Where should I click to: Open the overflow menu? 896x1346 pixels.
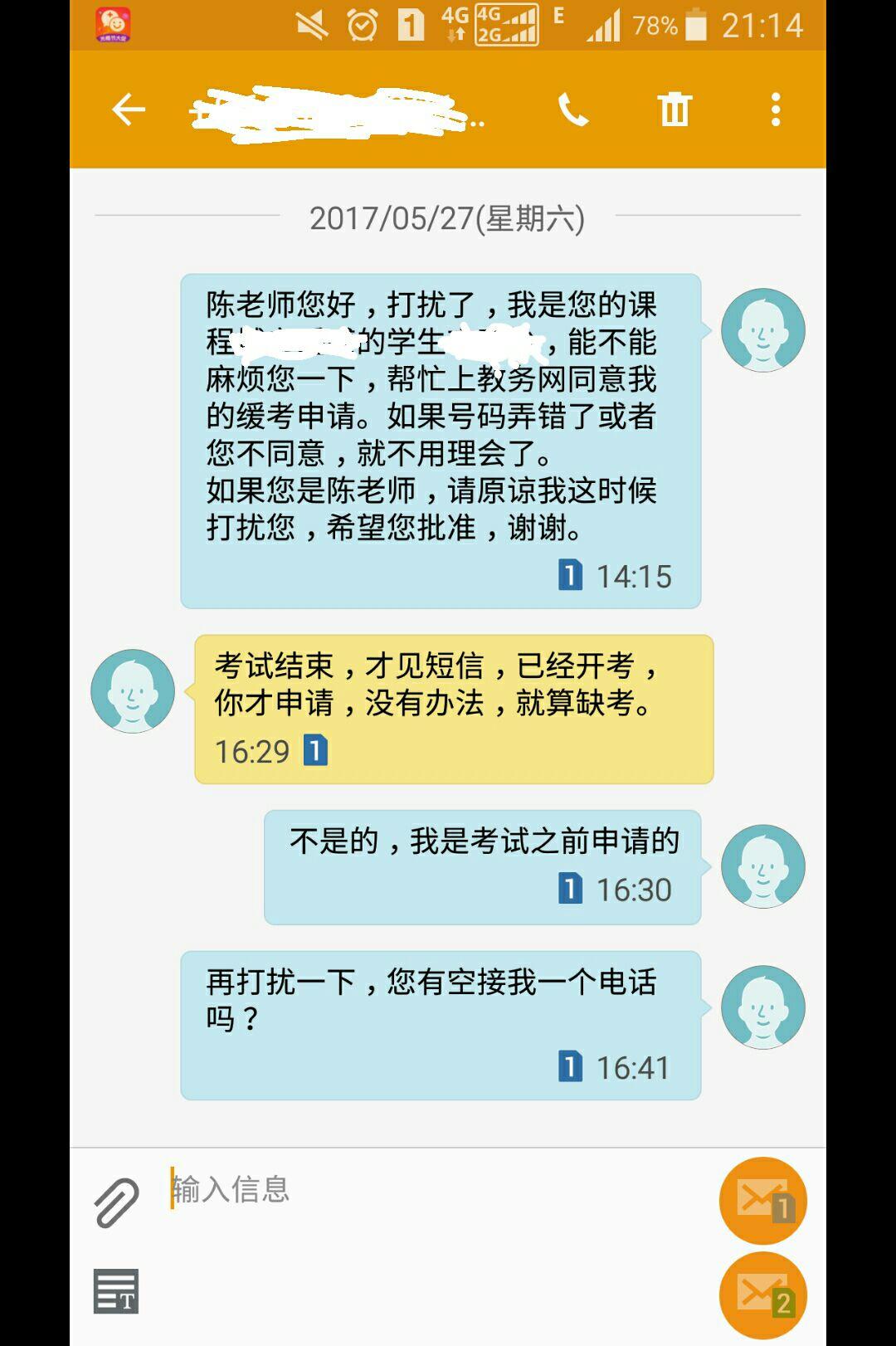(776, 110)
